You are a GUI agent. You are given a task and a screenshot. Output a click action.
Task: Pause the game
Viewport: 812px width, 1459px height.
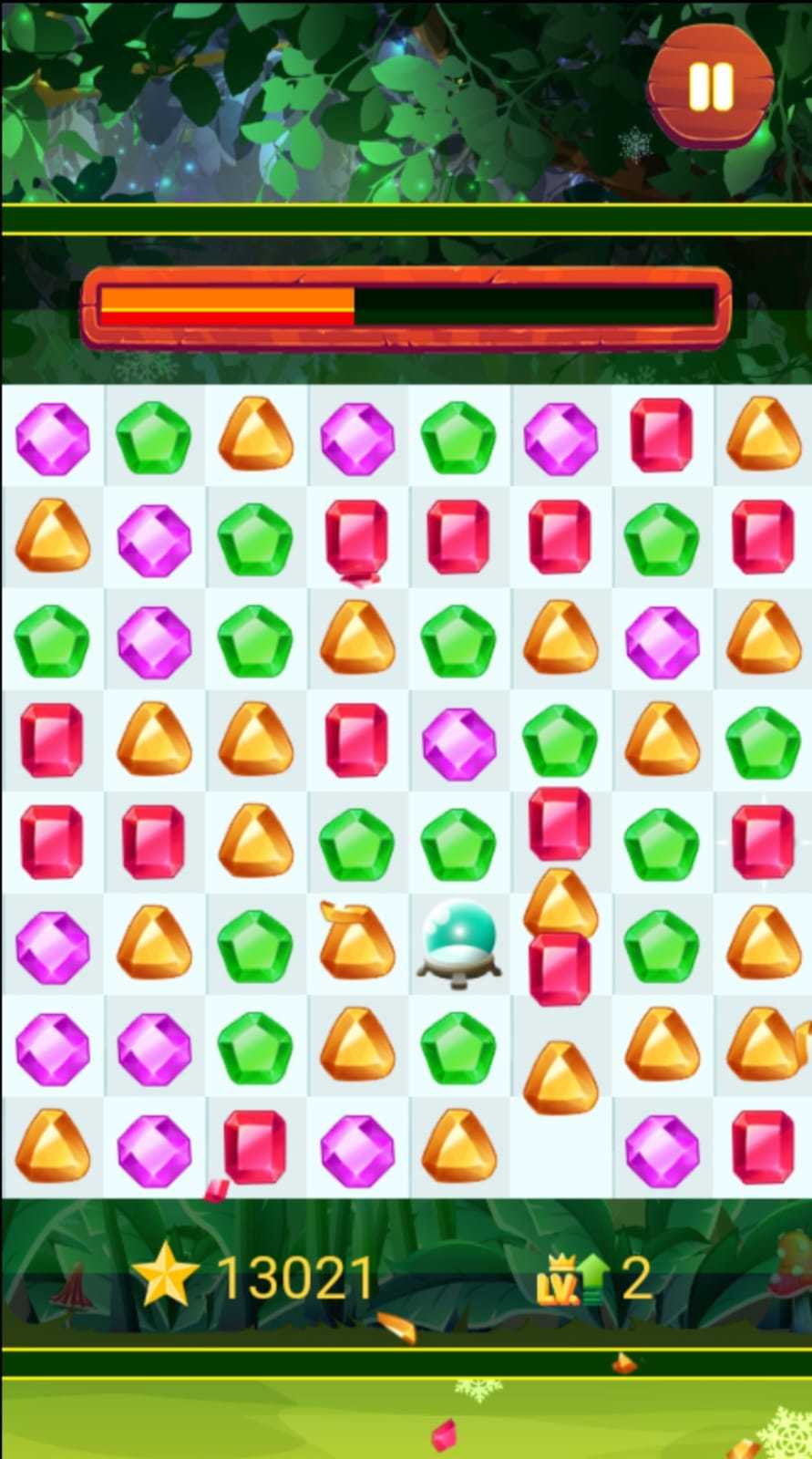click(711, 87)
